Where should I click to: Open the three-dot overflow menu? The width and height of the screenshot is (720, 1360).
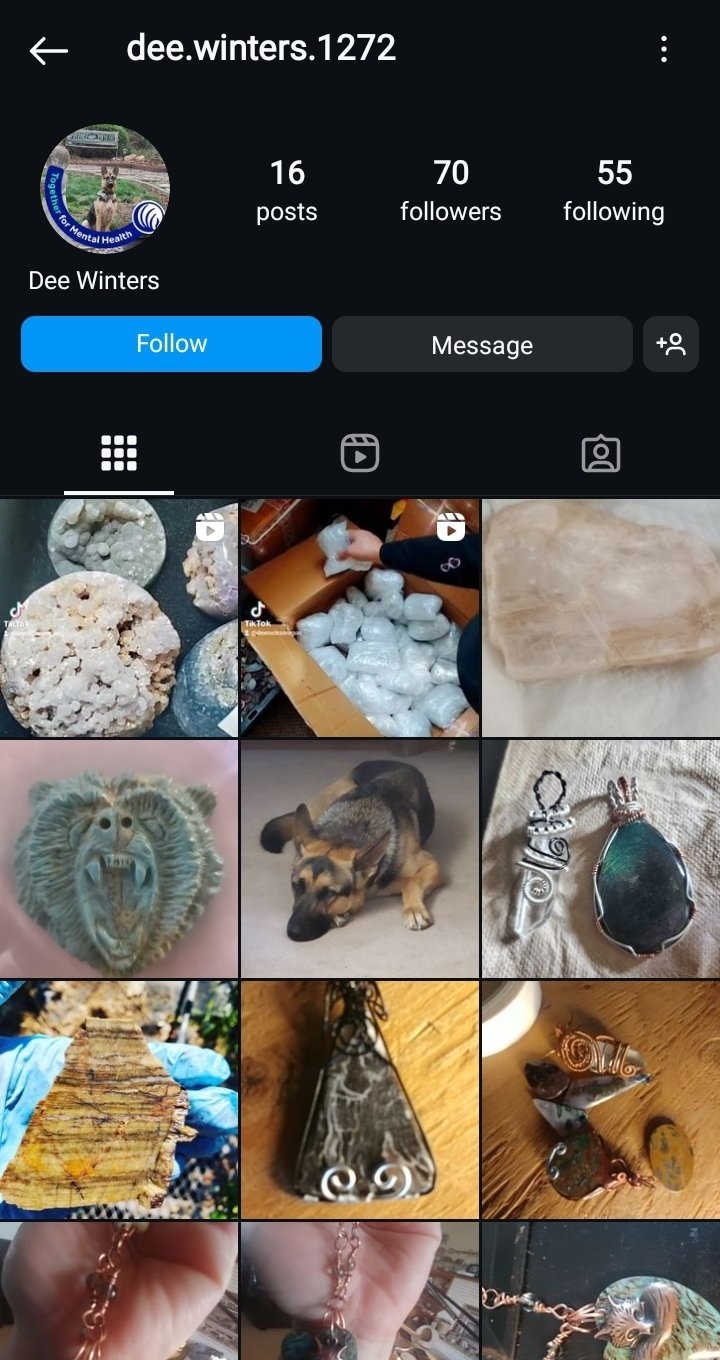point(664,50)
